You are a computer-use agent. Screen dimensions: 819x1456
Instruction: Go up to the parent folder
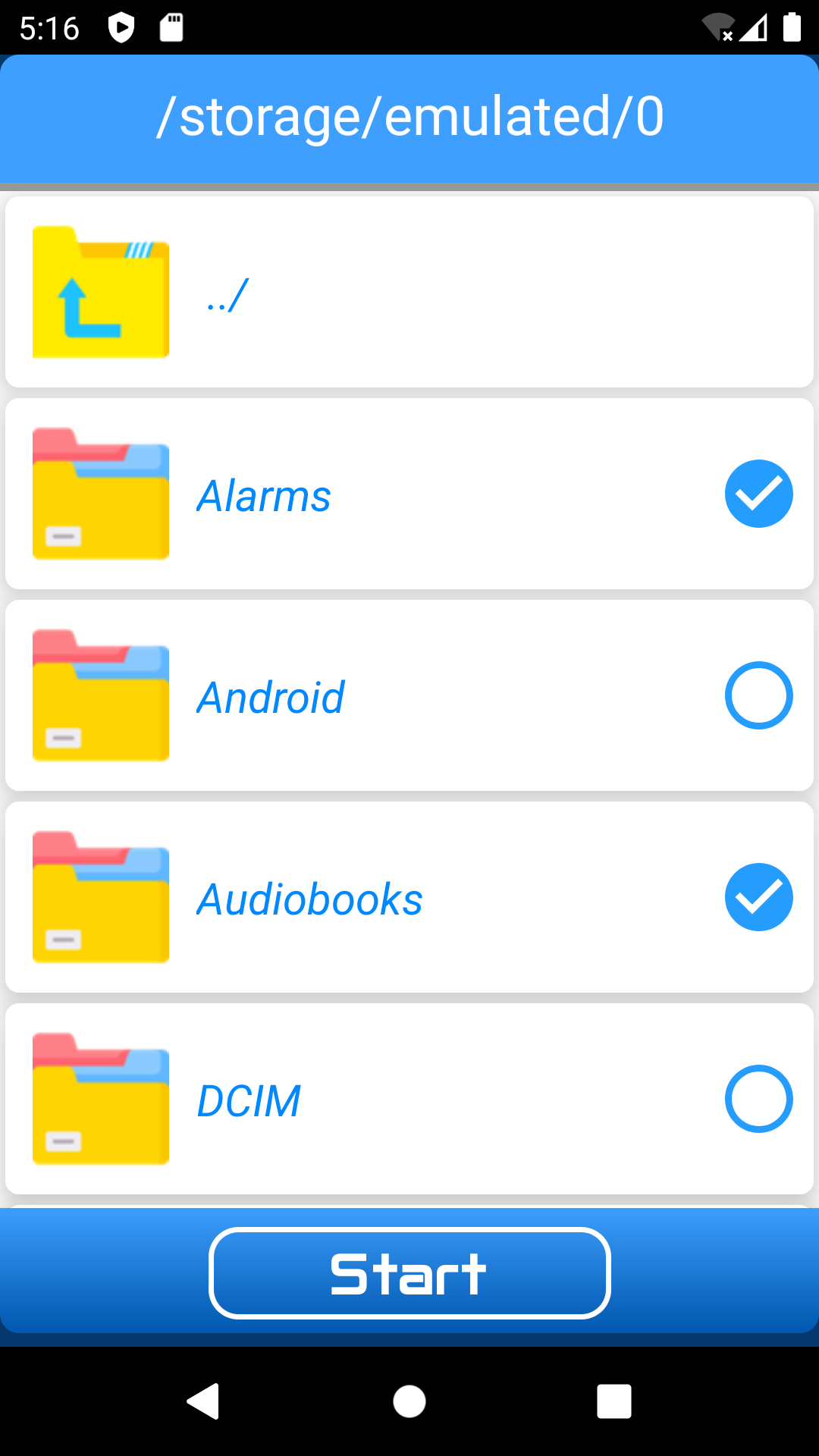coord(227,293)
